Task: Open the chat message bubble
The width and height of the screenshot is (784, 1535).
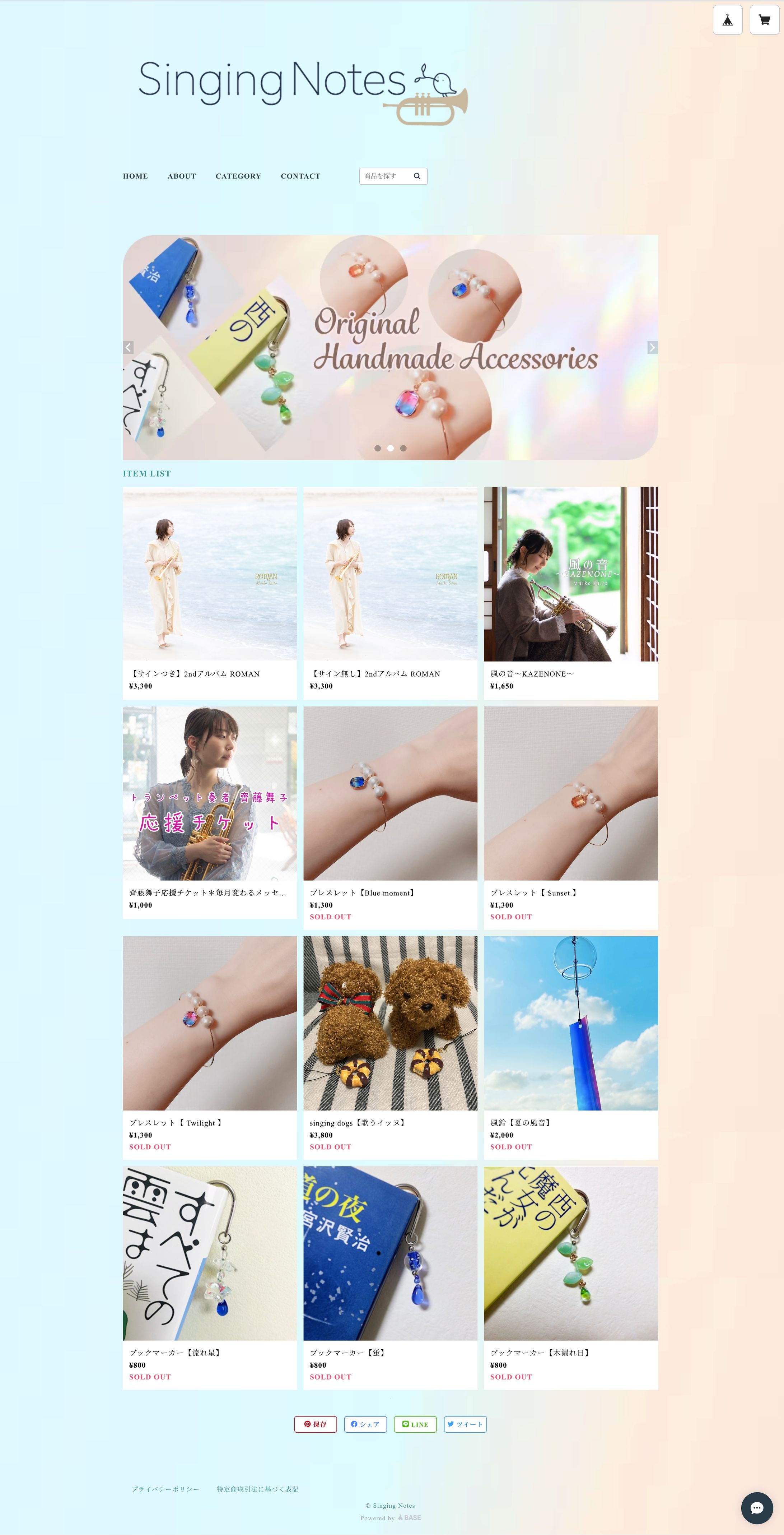Action: (x=757, y=1508)
